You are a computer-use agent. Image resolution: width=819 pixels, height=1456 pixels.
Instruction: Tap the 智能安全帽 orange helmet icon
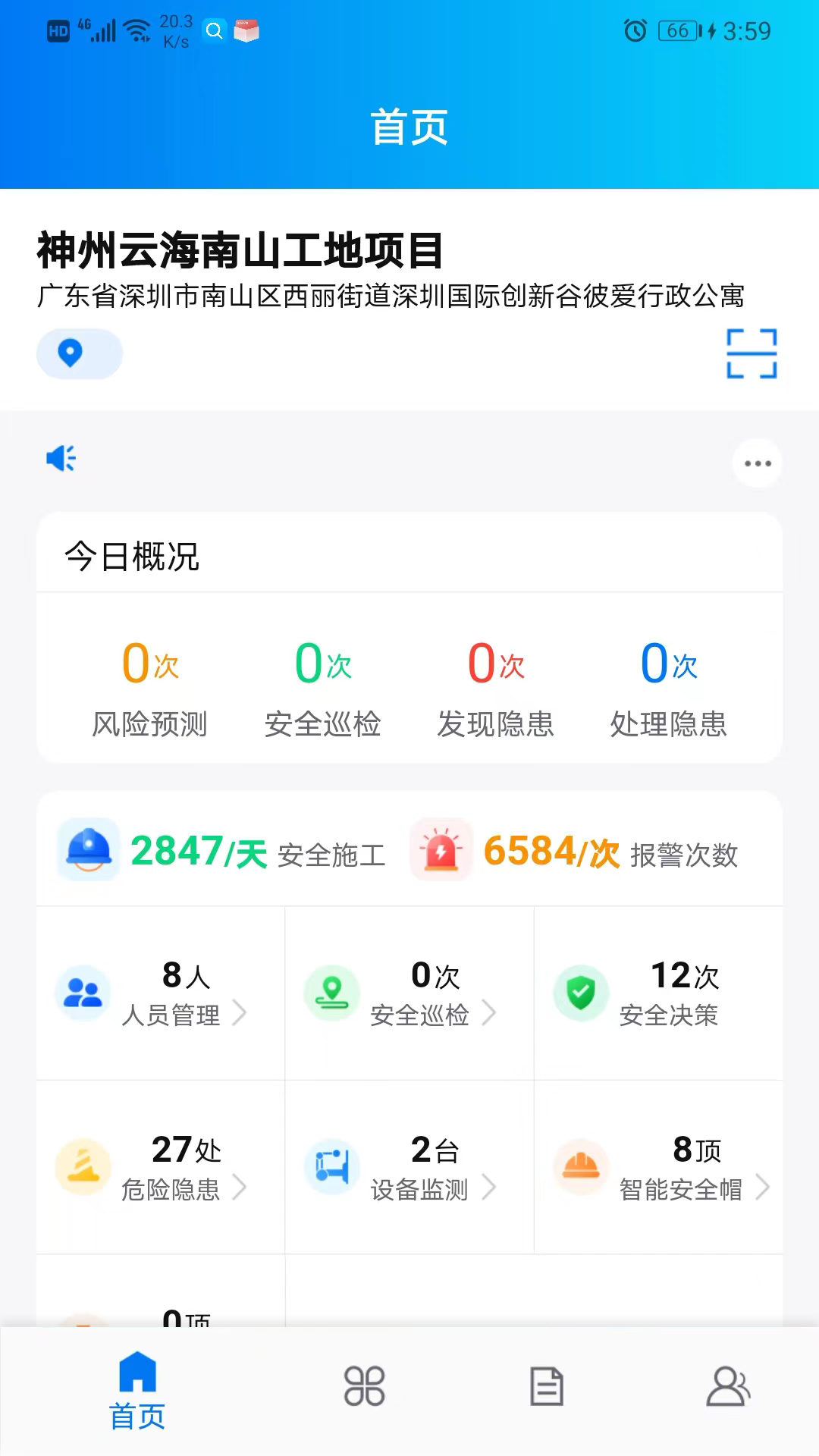coord(582,1168)
